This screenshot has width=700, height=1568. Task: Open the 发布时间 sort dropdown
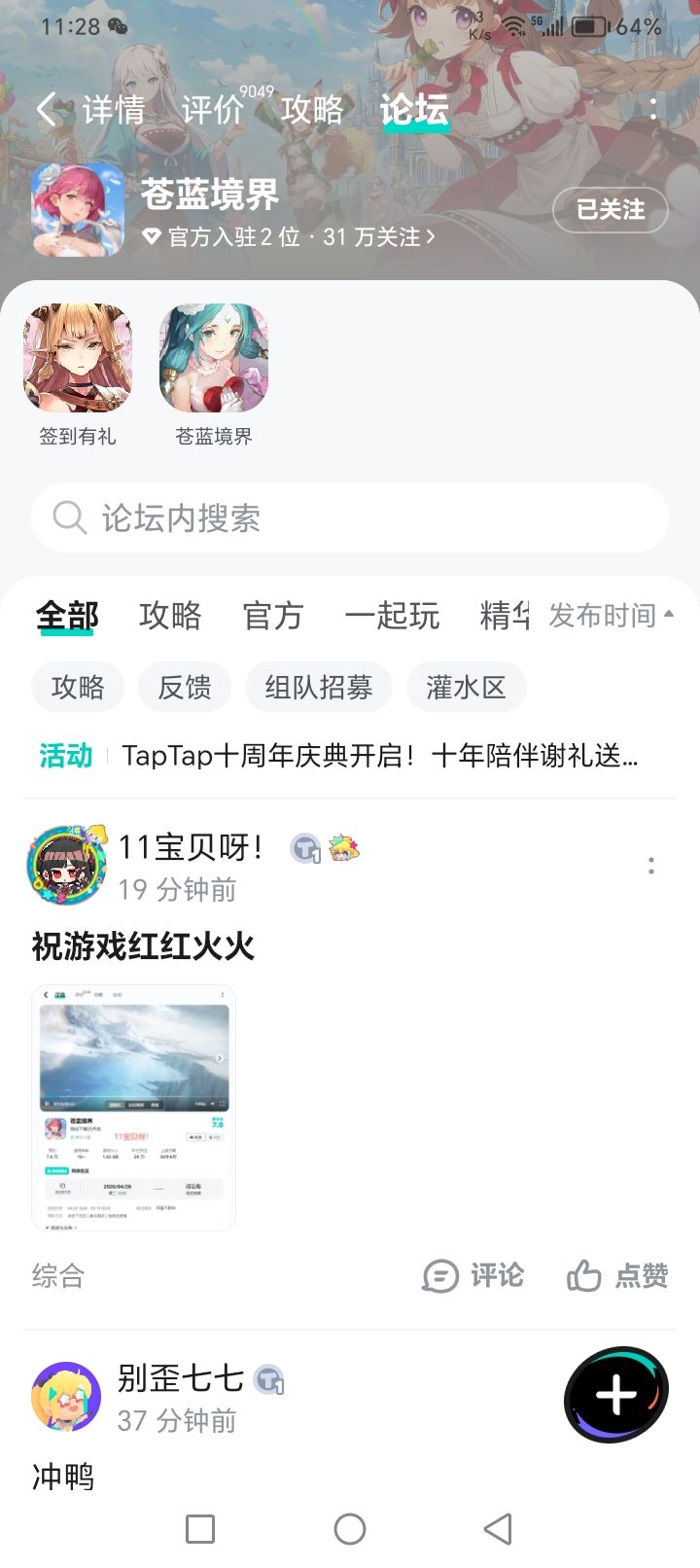[x=605, y=617]
